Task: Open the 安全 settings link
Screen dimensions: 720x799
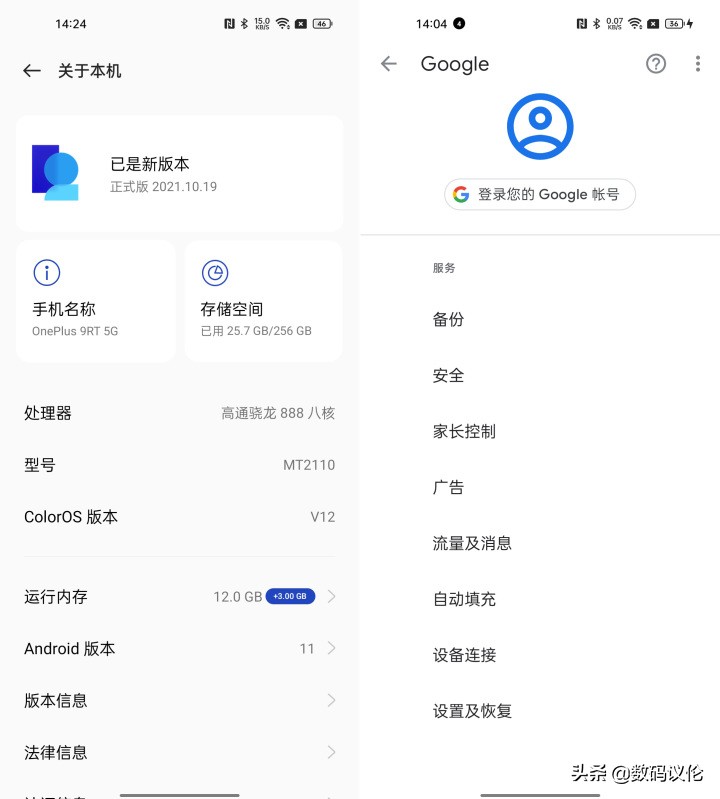Action: [448, 375]
